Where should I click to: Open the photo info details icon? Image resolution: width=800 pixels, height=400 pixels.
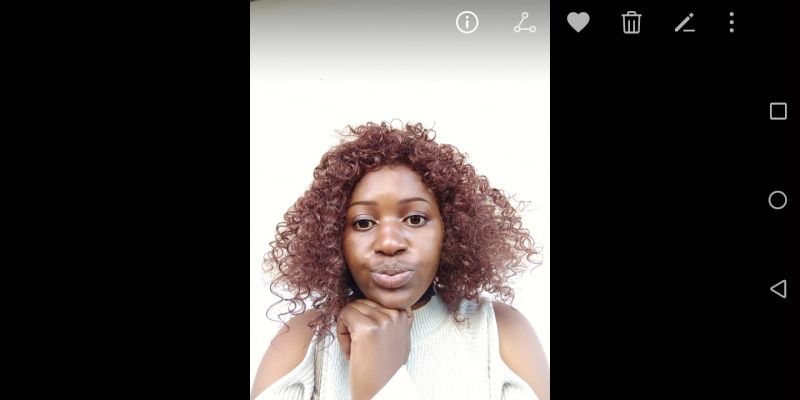coord(467,22)
